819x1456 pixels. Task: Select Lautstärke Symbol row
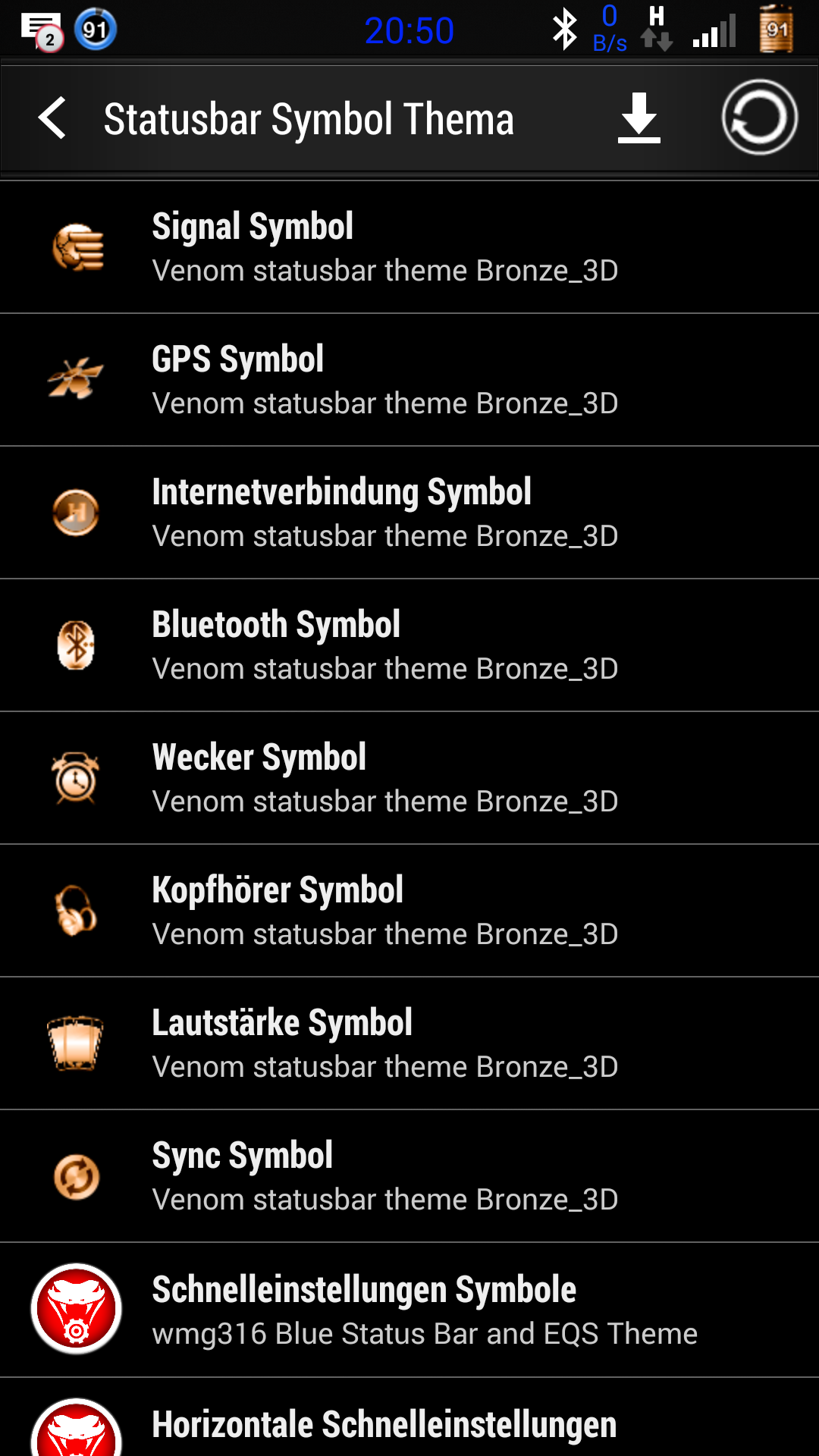point(409,1043)
